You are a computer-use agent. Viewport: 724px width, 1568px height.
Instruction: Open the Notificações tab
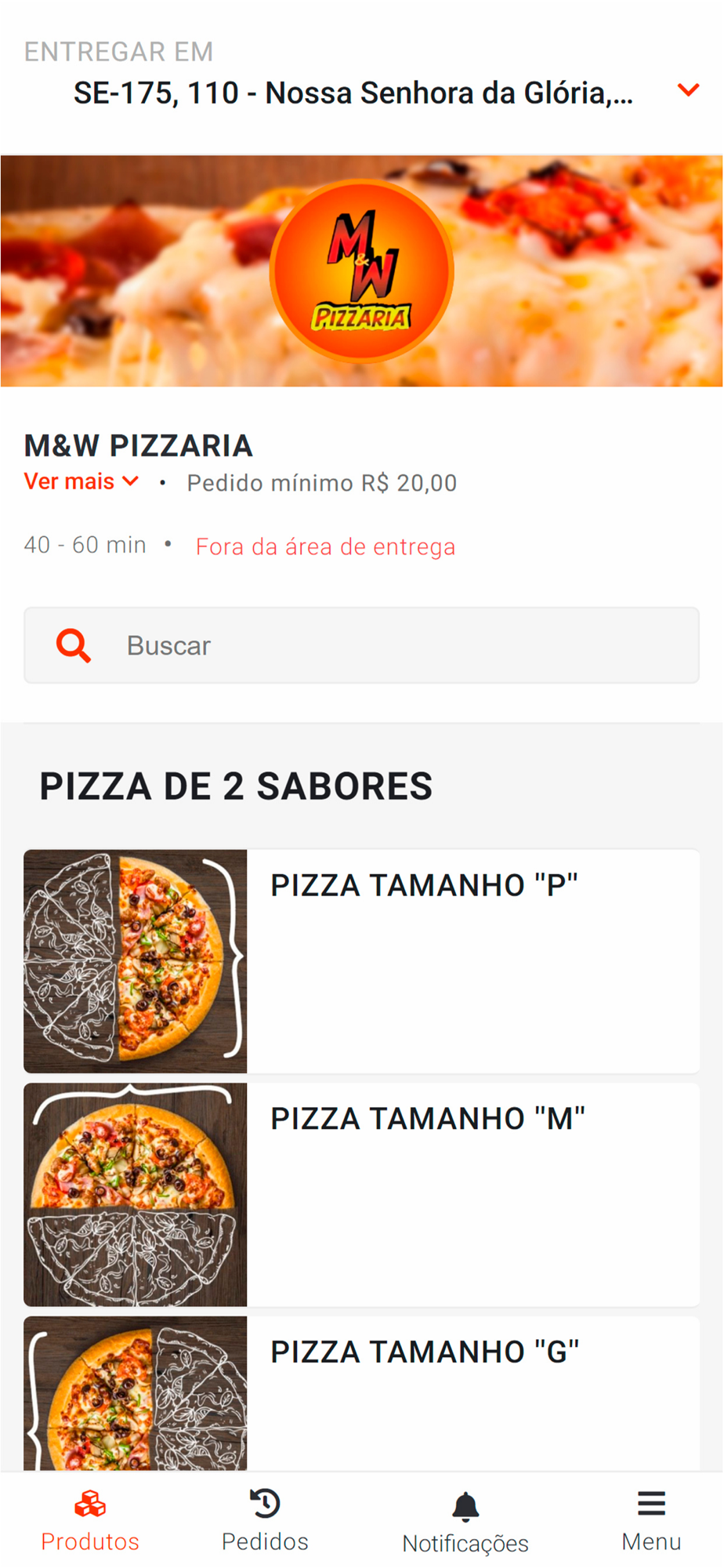pyautogui.click(x=465, y=1523)
